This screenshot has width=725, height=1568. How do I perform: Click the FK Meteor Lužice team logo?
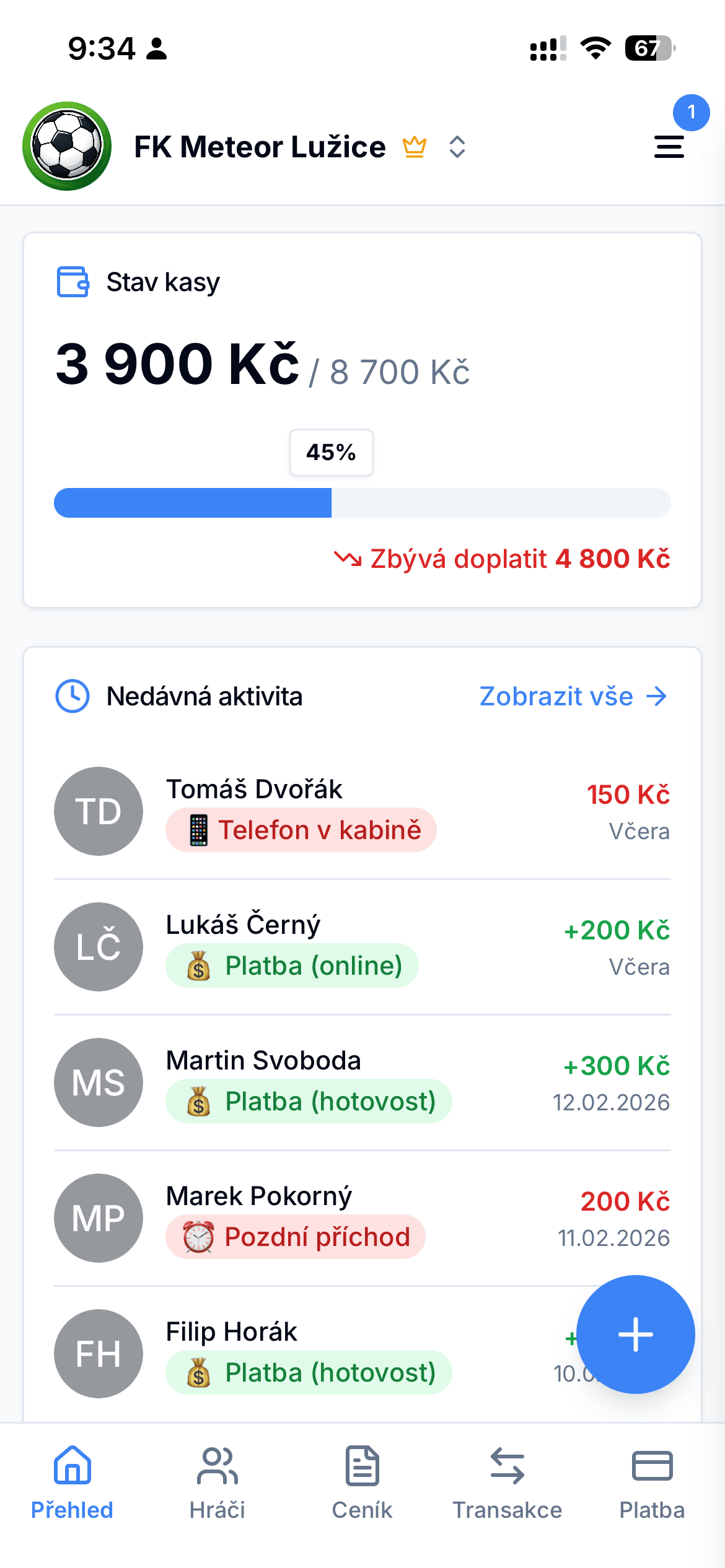[66, 146]
